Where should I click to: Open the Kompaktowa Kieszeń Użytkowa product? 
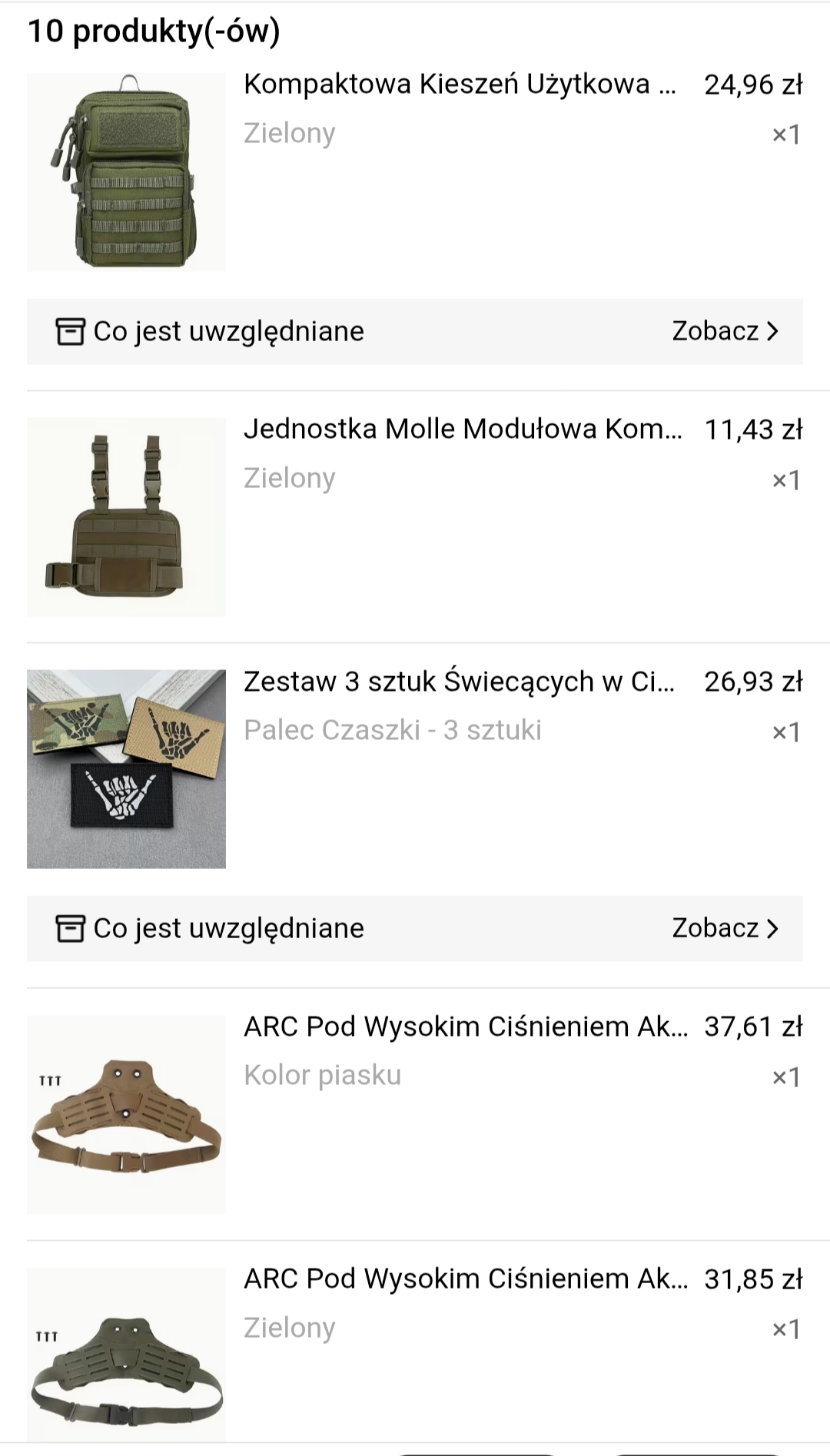(460, 85)
